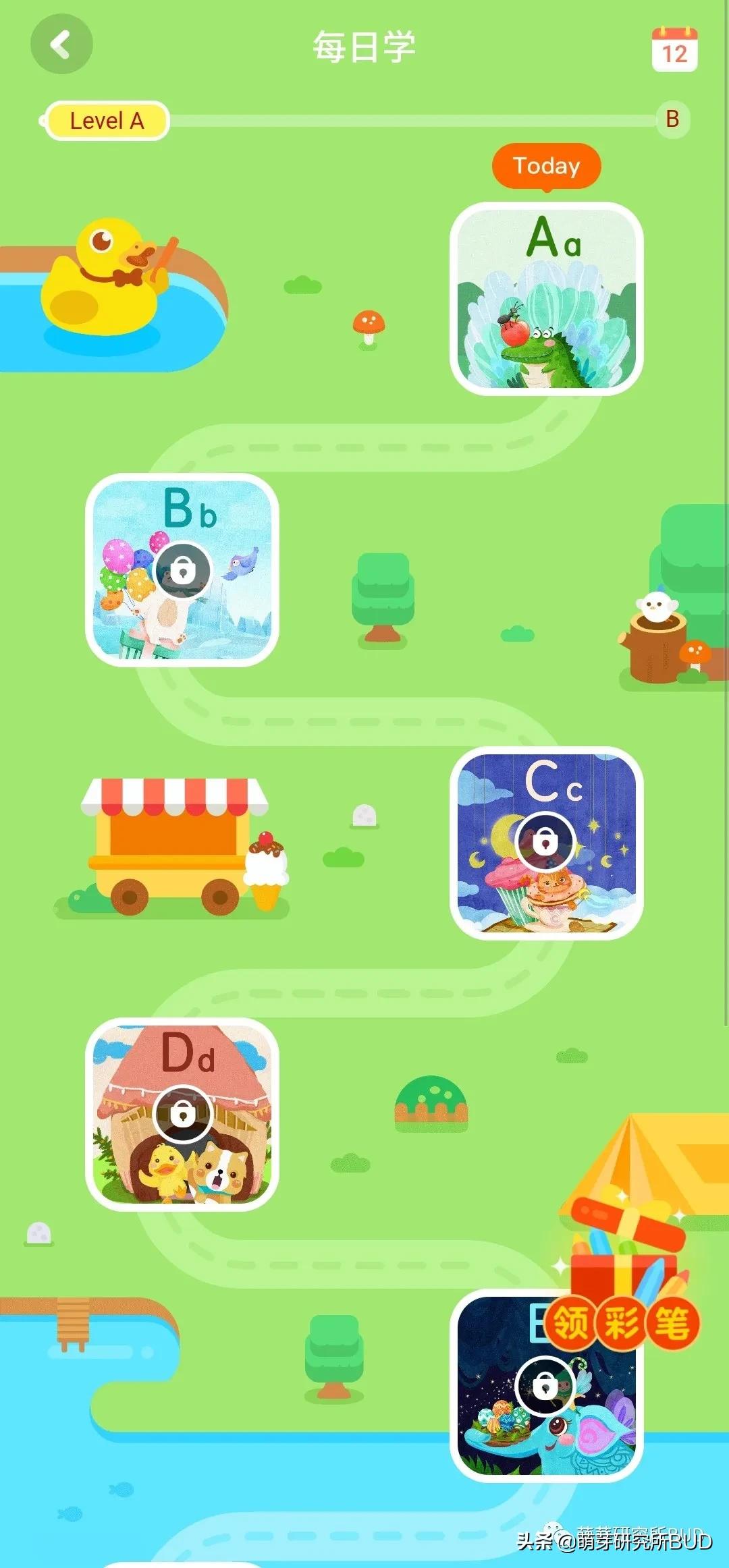Tap the locked Bb lesson card
The image size is (729, 1568).
click(182, 570)
